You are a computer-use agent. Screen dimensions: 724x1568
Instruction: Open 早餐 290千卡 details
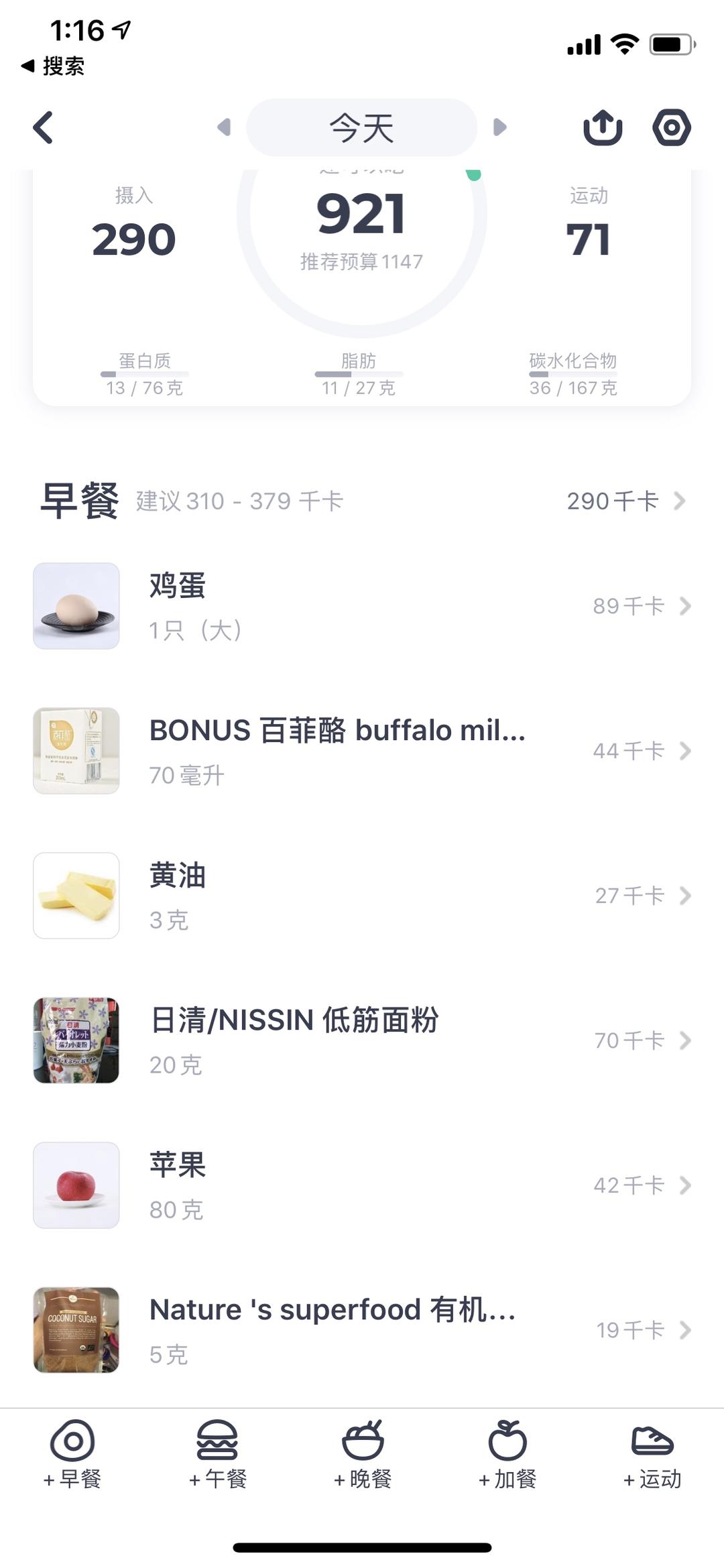tap(625, 501)
